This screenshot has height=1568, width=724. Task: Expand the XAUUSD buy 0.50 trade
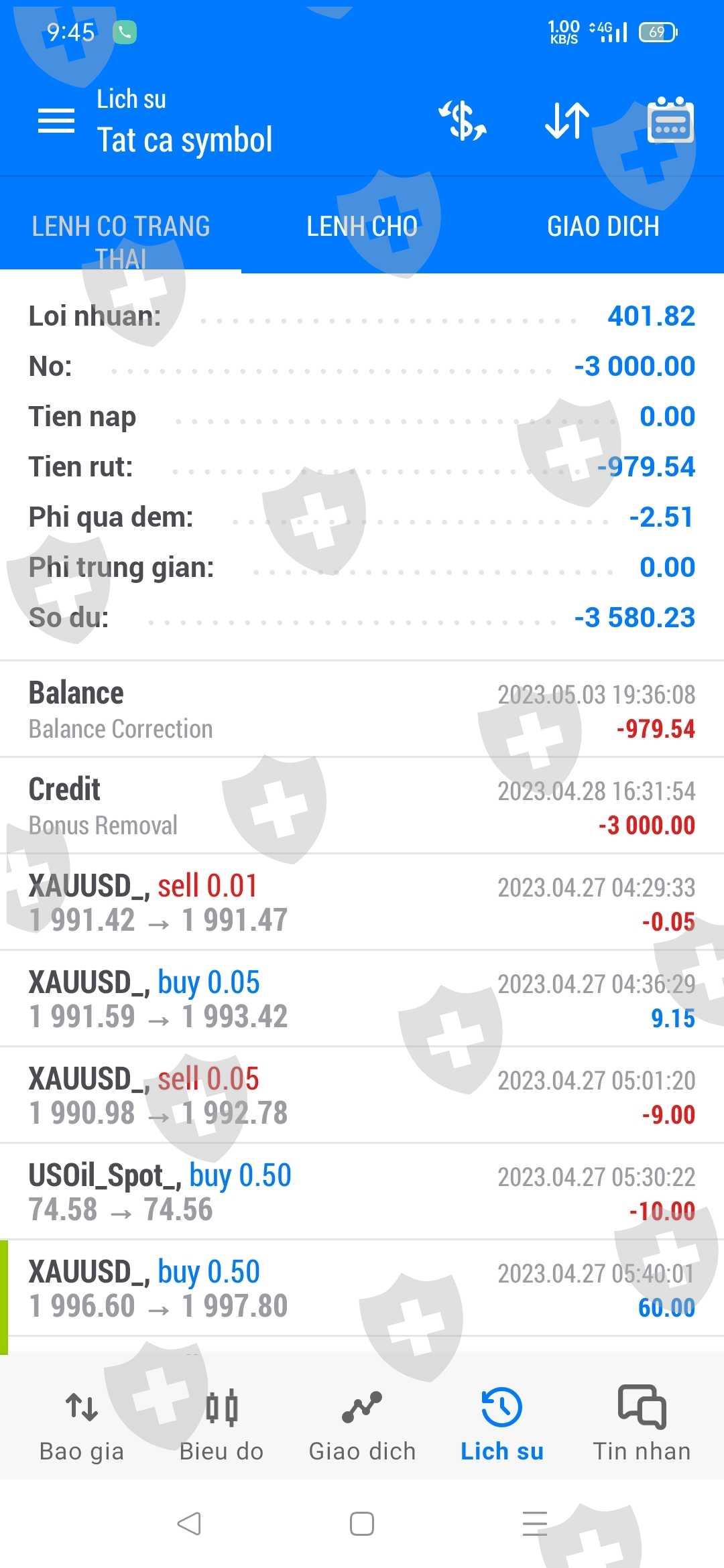tap(362, 1289)
